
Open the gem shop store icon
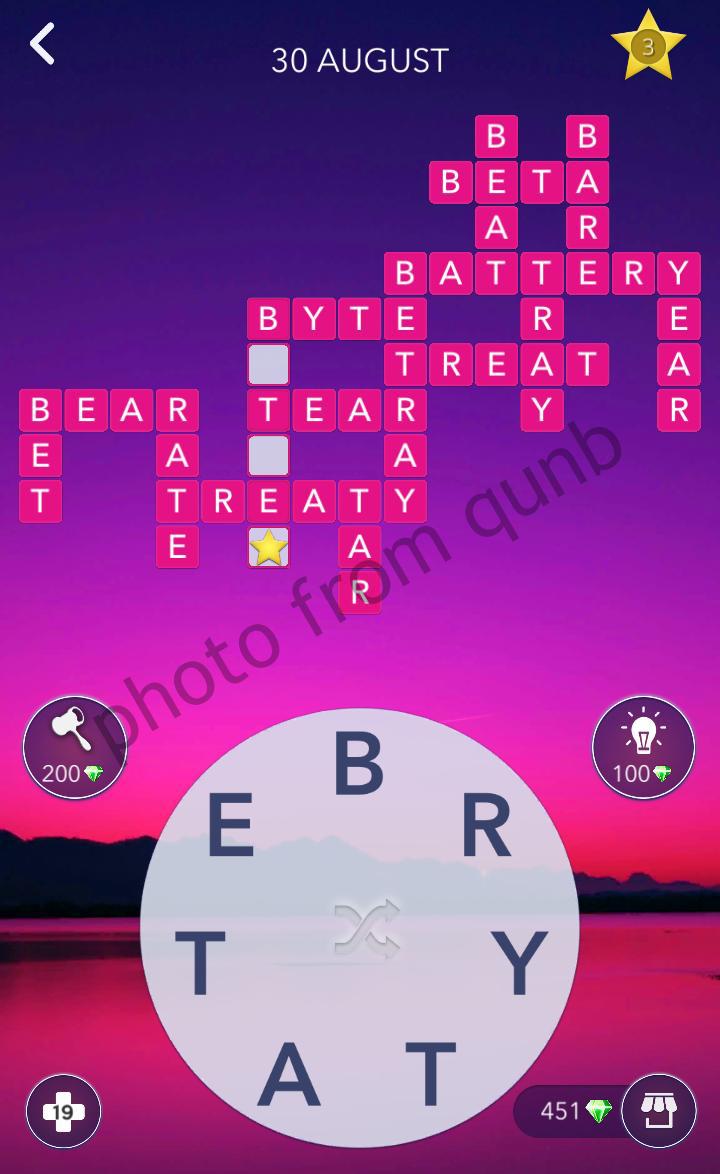click(658, 1110)
